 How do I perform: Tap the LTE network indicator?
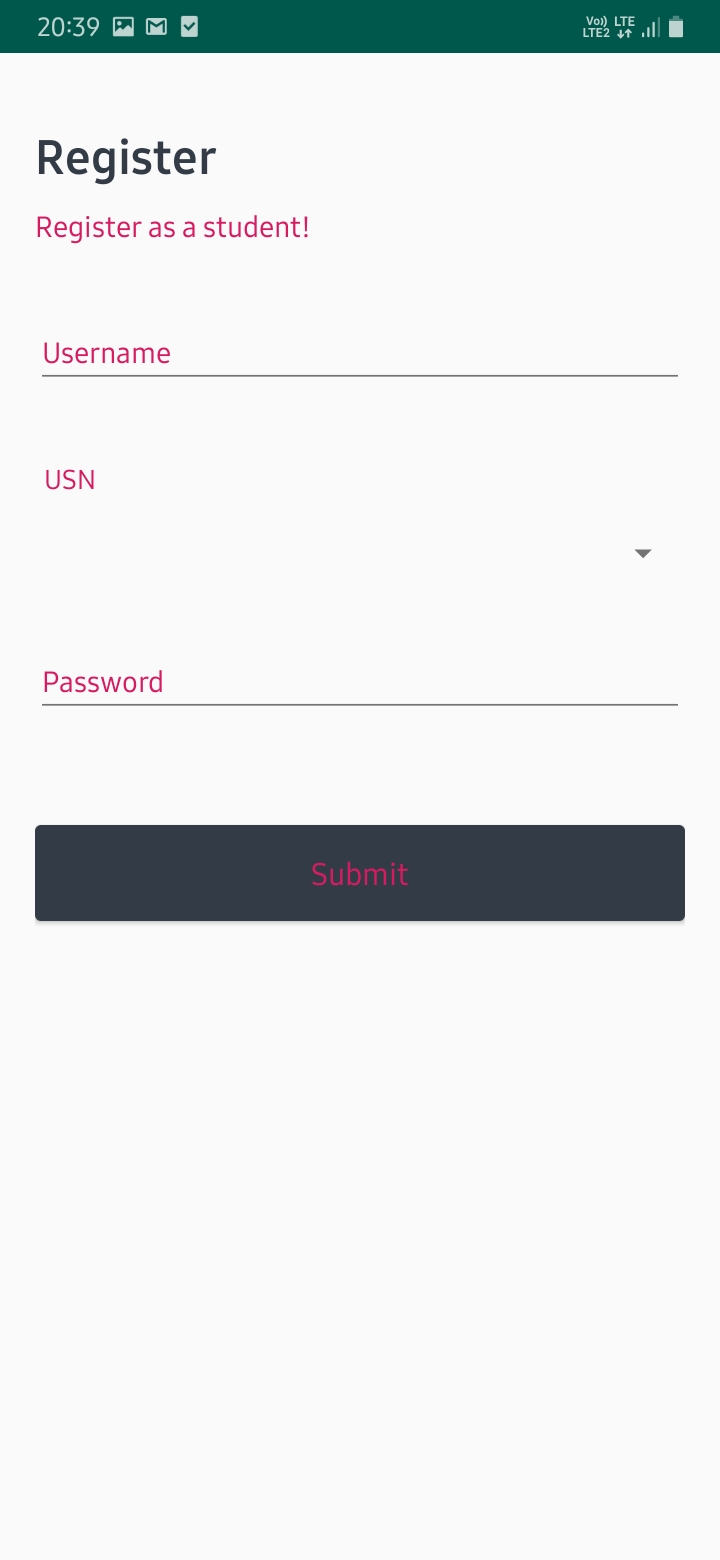coord(624,20)
